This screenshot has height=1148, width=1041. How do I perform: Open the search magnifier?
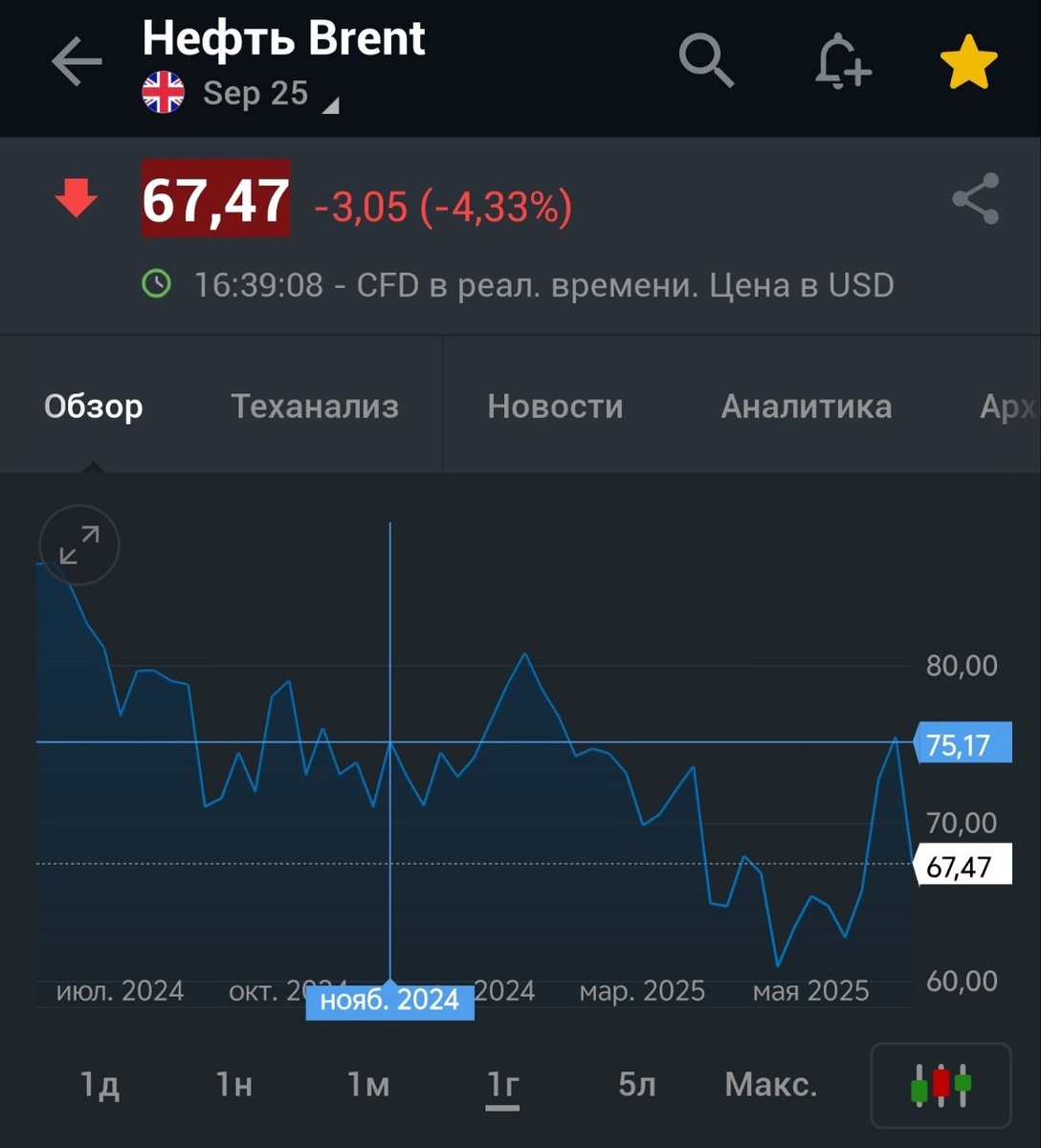click(706, 61)
